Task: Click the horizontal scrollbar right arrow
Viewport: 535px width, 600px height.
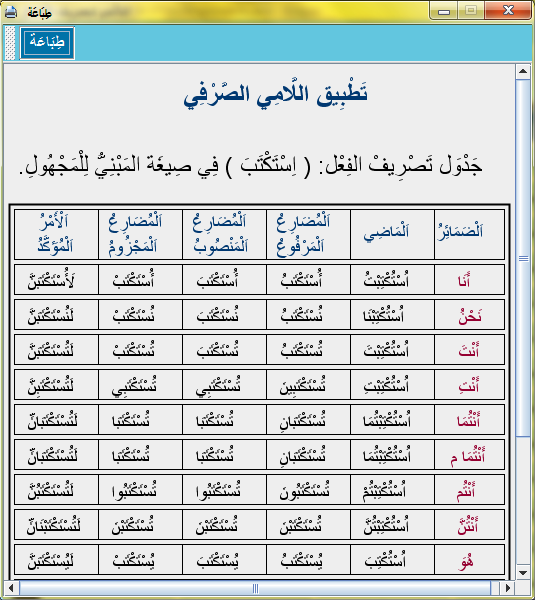Action: (508, 588)
